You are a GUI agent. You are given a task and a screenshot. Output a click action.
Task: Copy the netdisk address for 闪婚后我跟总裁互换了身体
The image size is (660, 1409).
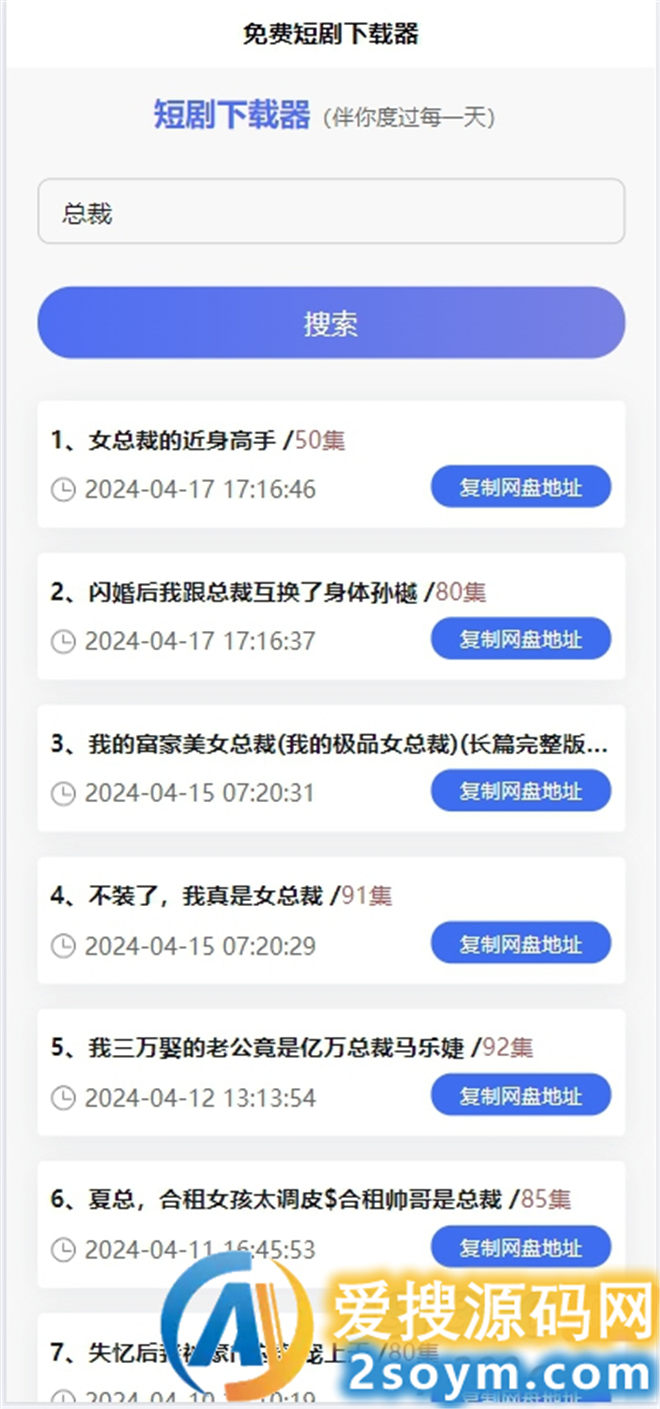tap(521, 639)
